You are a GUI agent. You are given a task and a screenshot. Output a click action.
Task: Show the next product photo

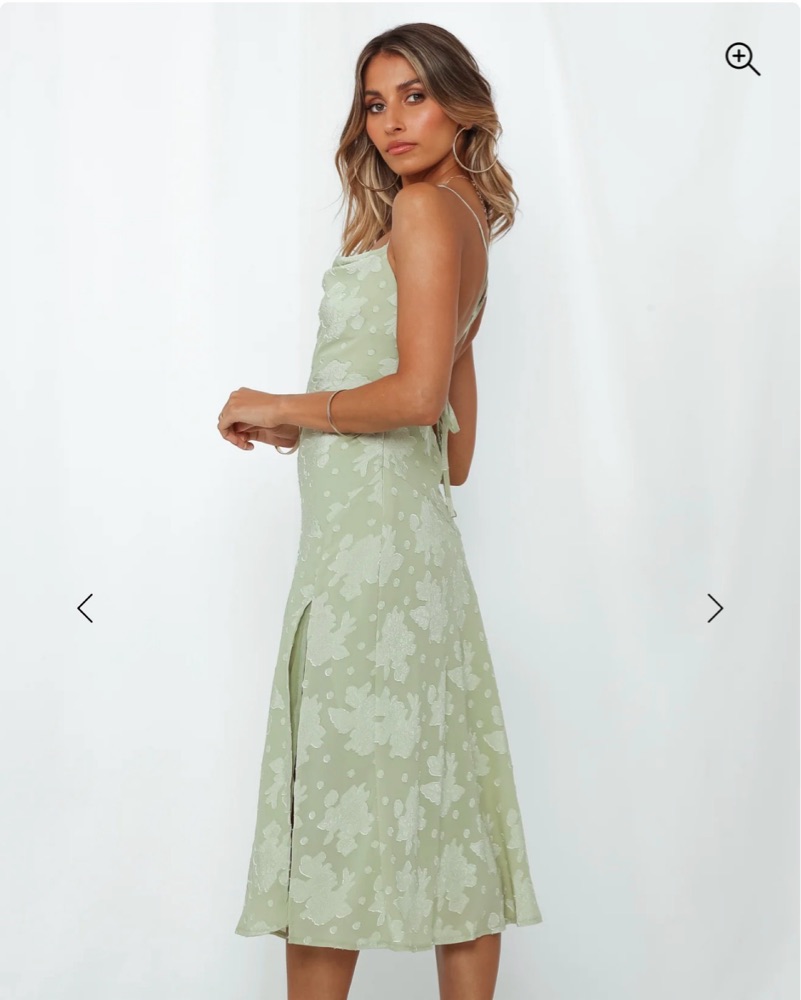[715, 608]
